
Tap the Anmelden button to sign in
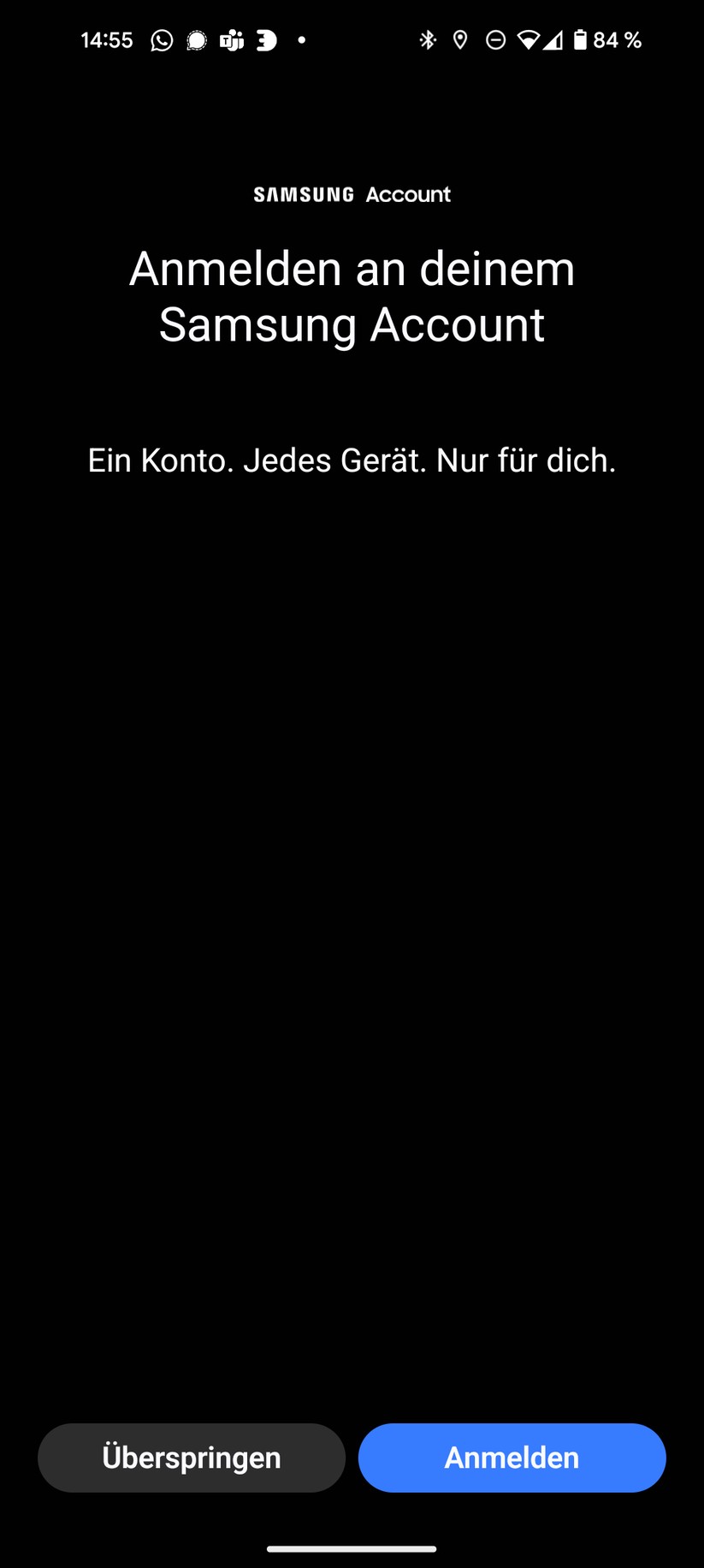[x=512, y=1458]
